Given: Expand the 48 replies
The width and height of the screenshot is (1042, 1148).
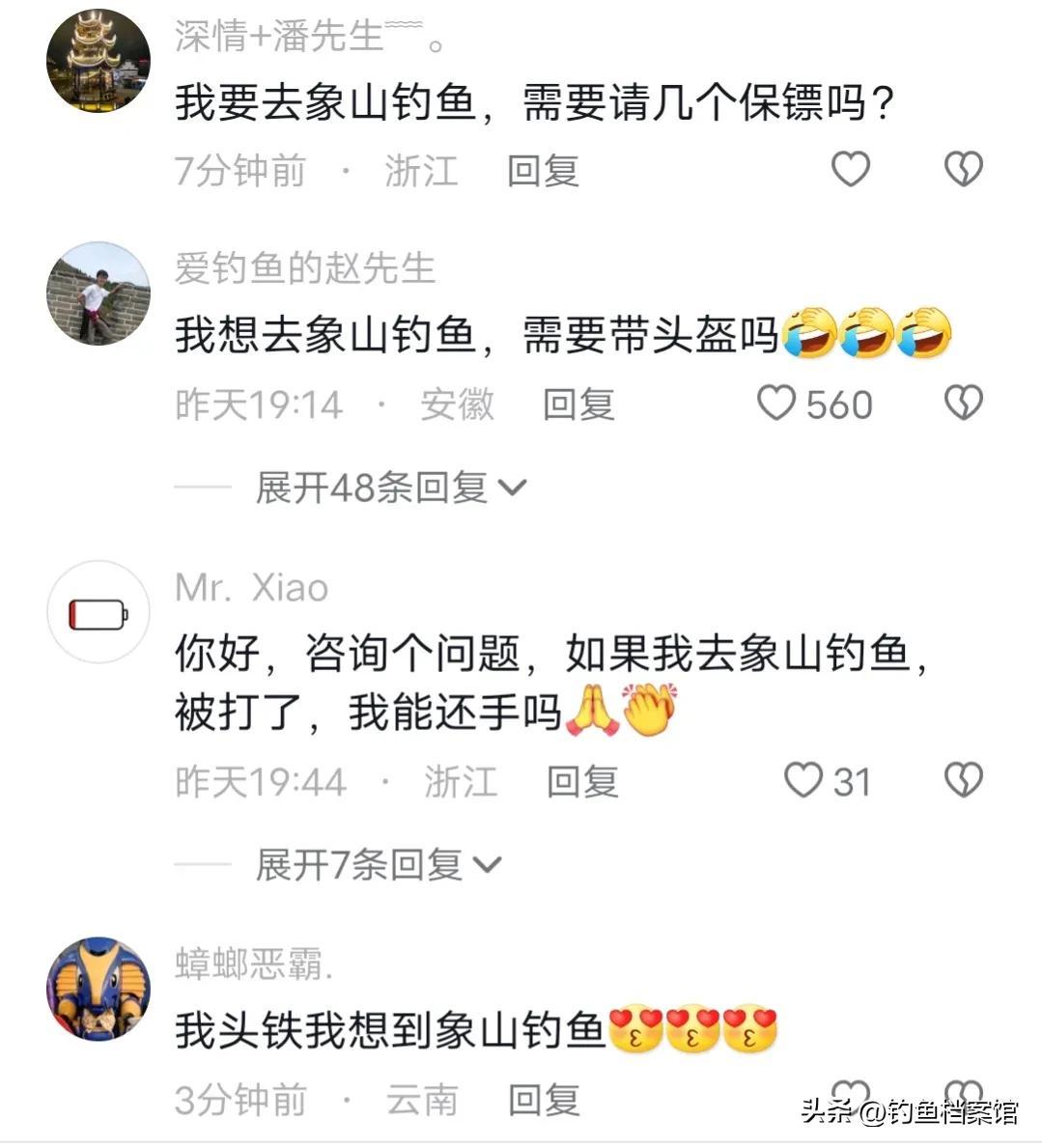Looking at the screenshot, I should [x=391, y=488].
